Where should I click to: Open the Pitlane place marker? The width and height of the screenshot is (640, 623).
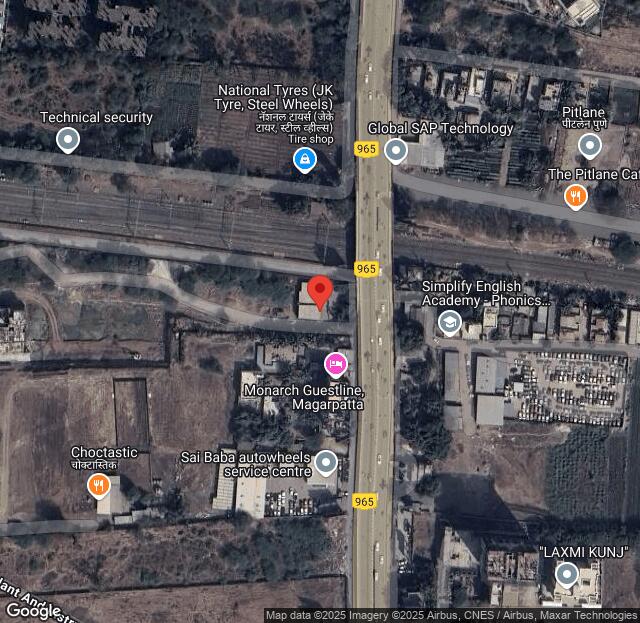pyautogui.click(x=590, y=147)
